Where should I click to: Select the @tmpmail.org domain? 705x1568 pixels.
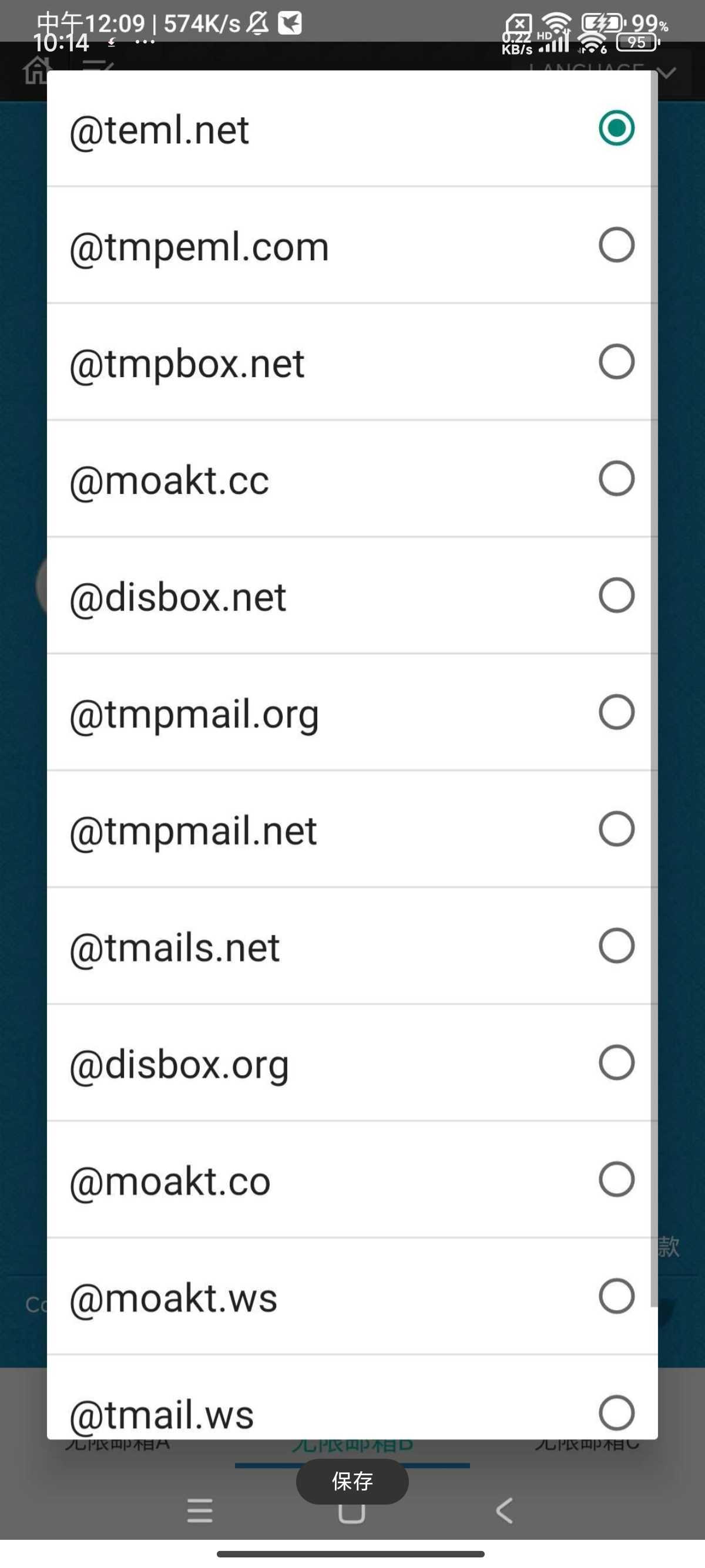[352, 713]
